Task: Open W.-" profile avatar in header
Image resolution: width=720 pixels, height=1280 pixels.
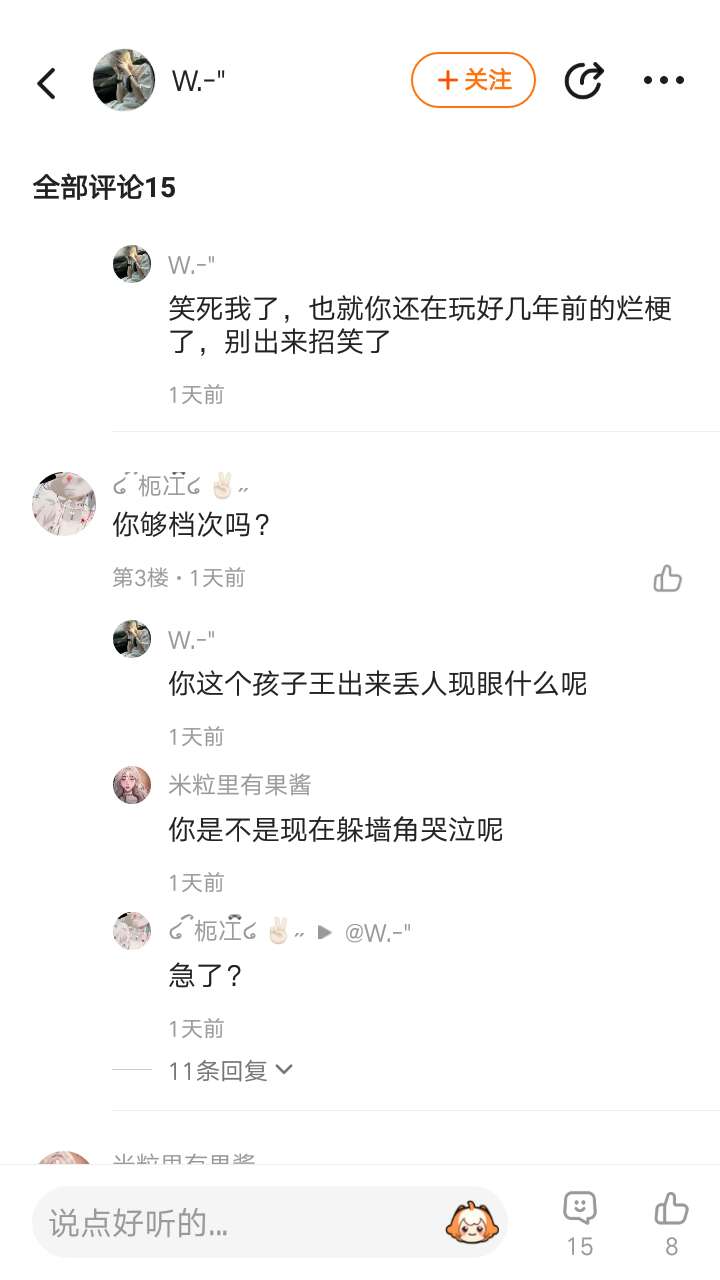Action: point(124,80)
